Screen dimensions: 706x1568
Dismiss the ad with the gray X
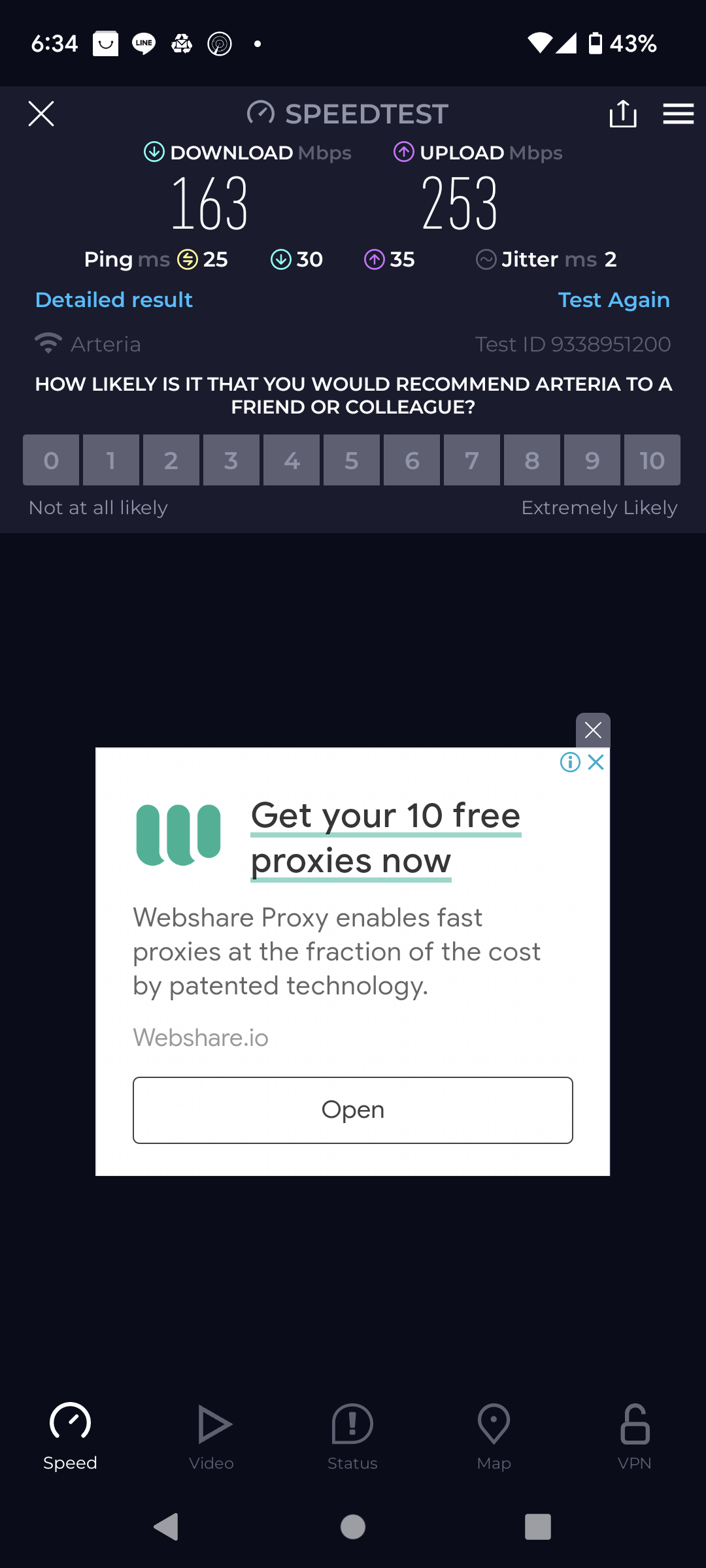pyautogui.click(x=593, y=730)
